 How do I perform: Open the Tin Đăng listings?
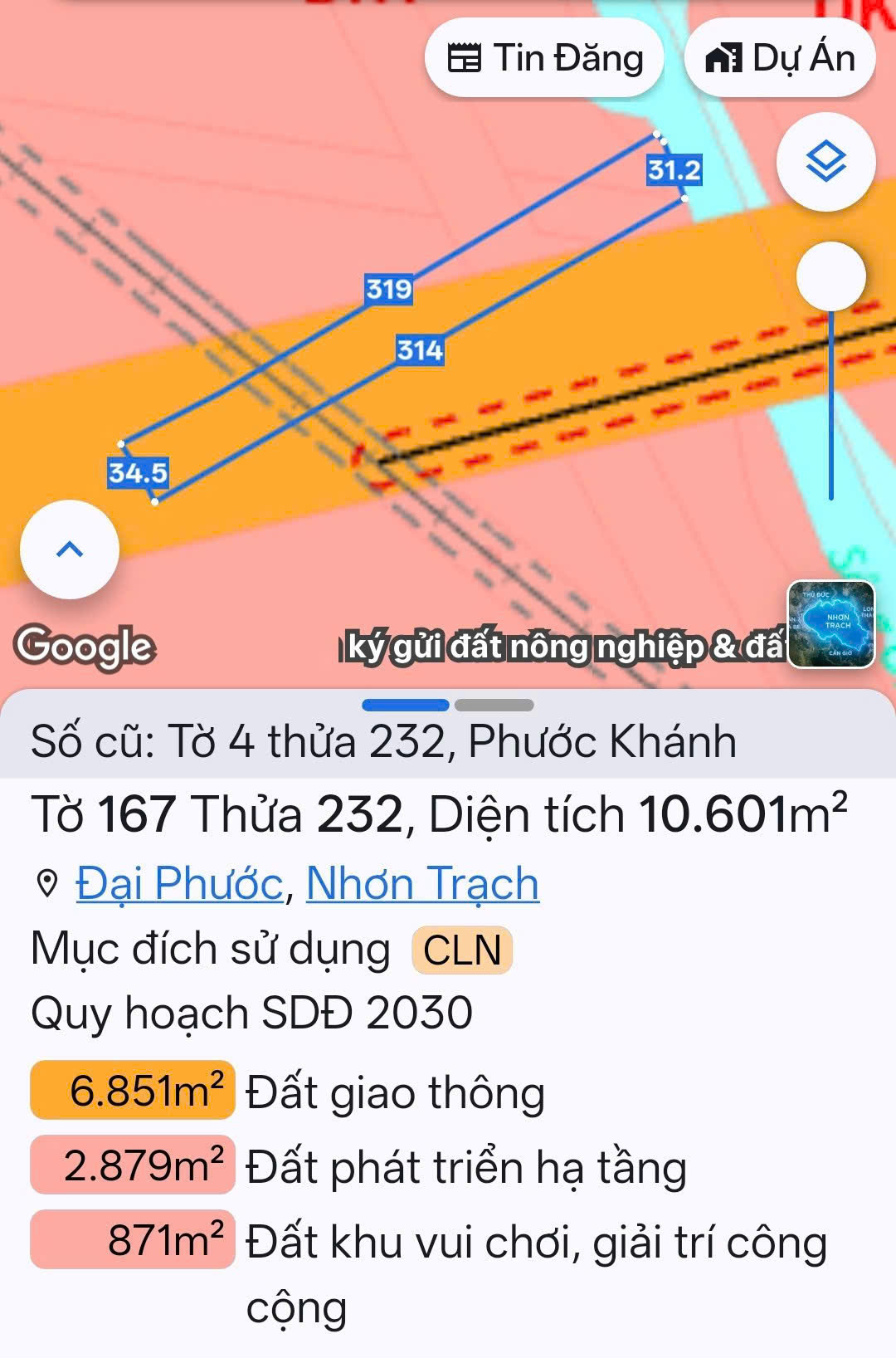pos(544,59)
